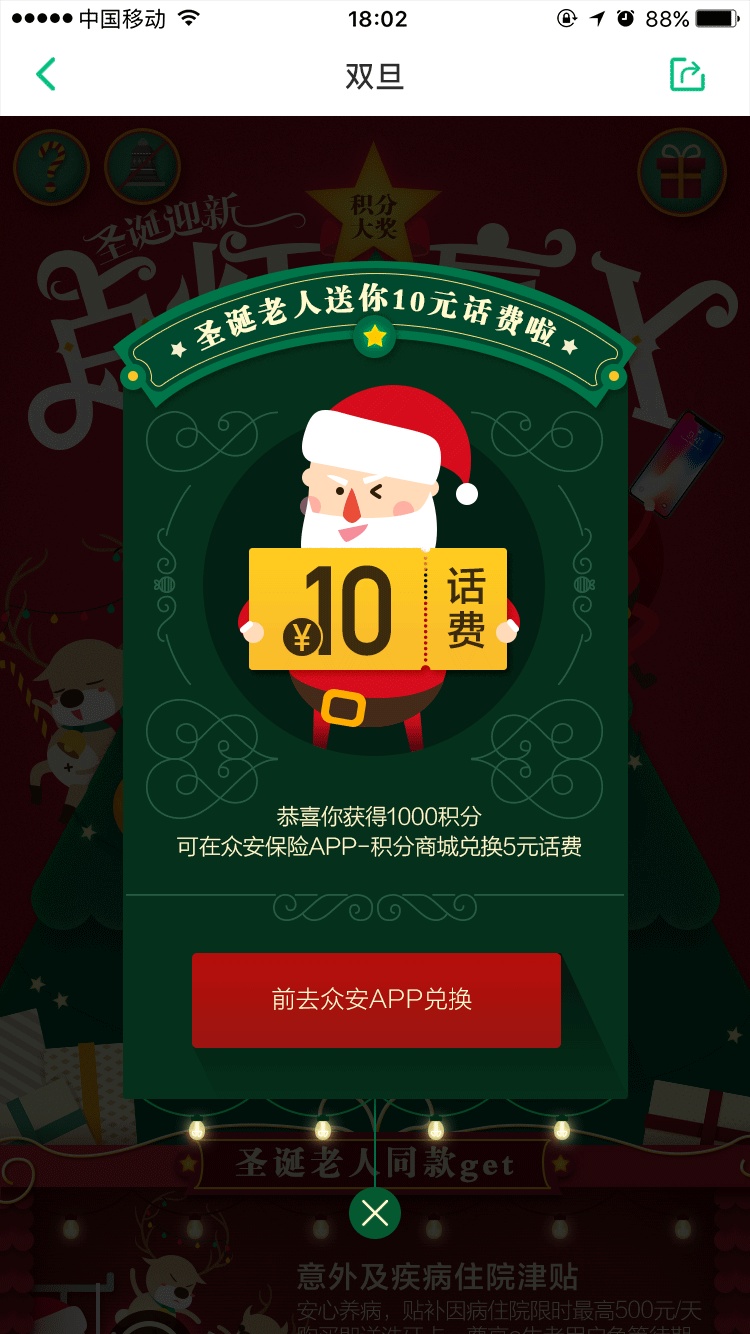This screenshot has height=1334, width=750.
Task: Tap 前去众安APP兑换 button
Action: (376, 999)
